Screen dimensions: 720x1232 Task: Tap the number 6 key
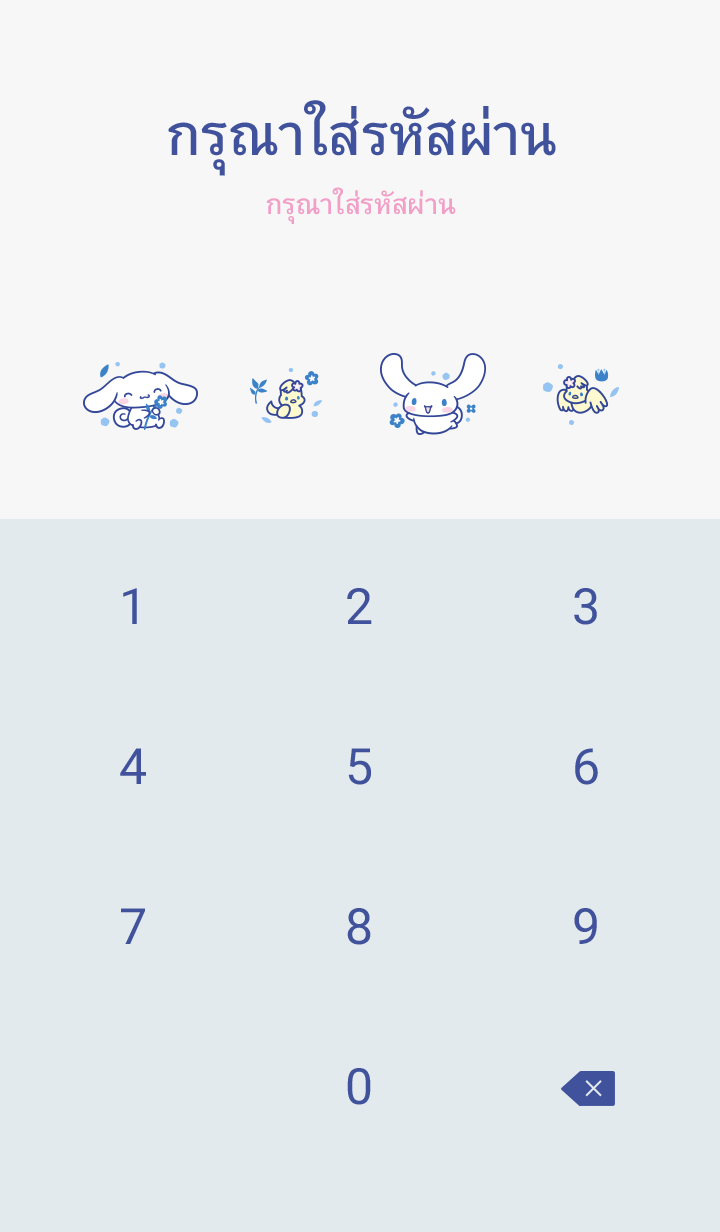tap(586, 767)
